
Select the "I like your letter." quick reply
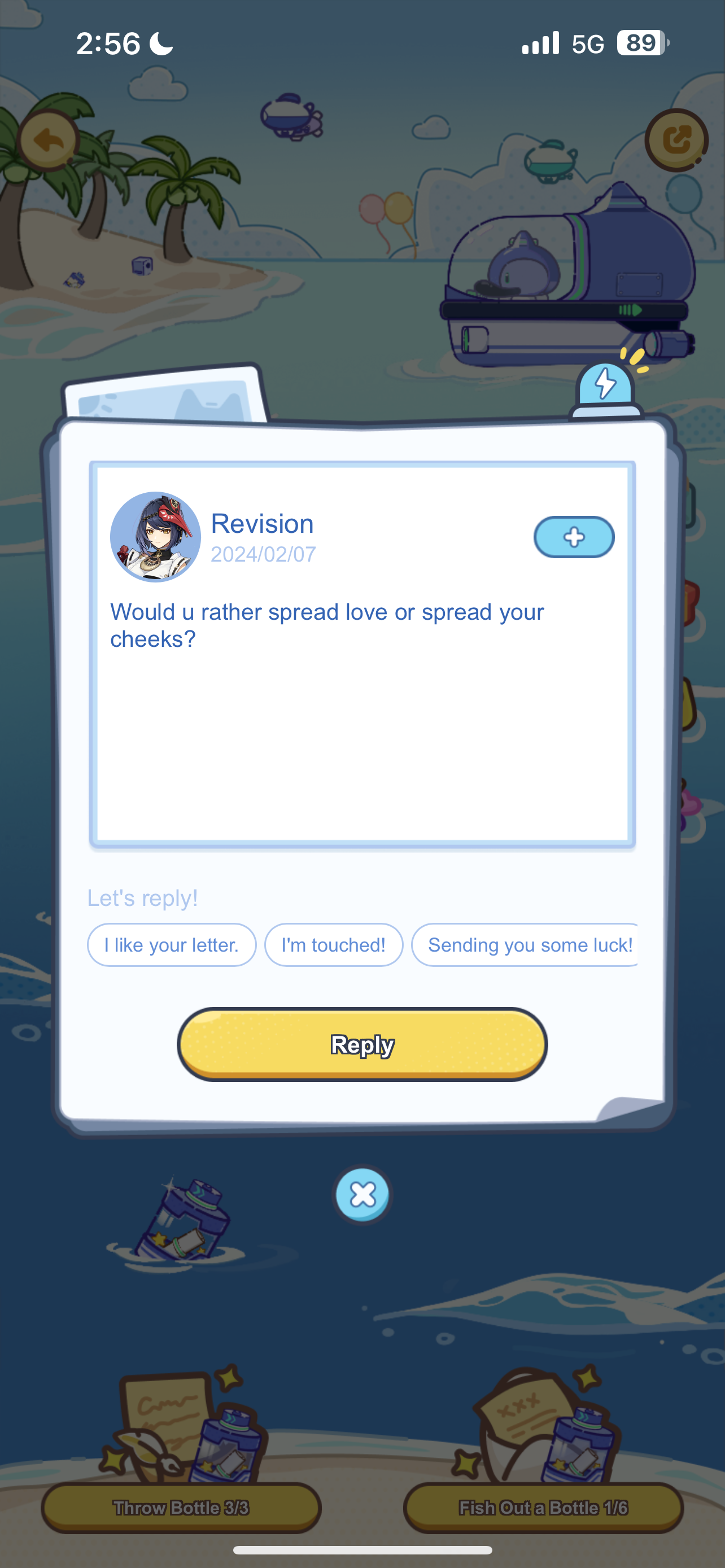tap(172, 945)
